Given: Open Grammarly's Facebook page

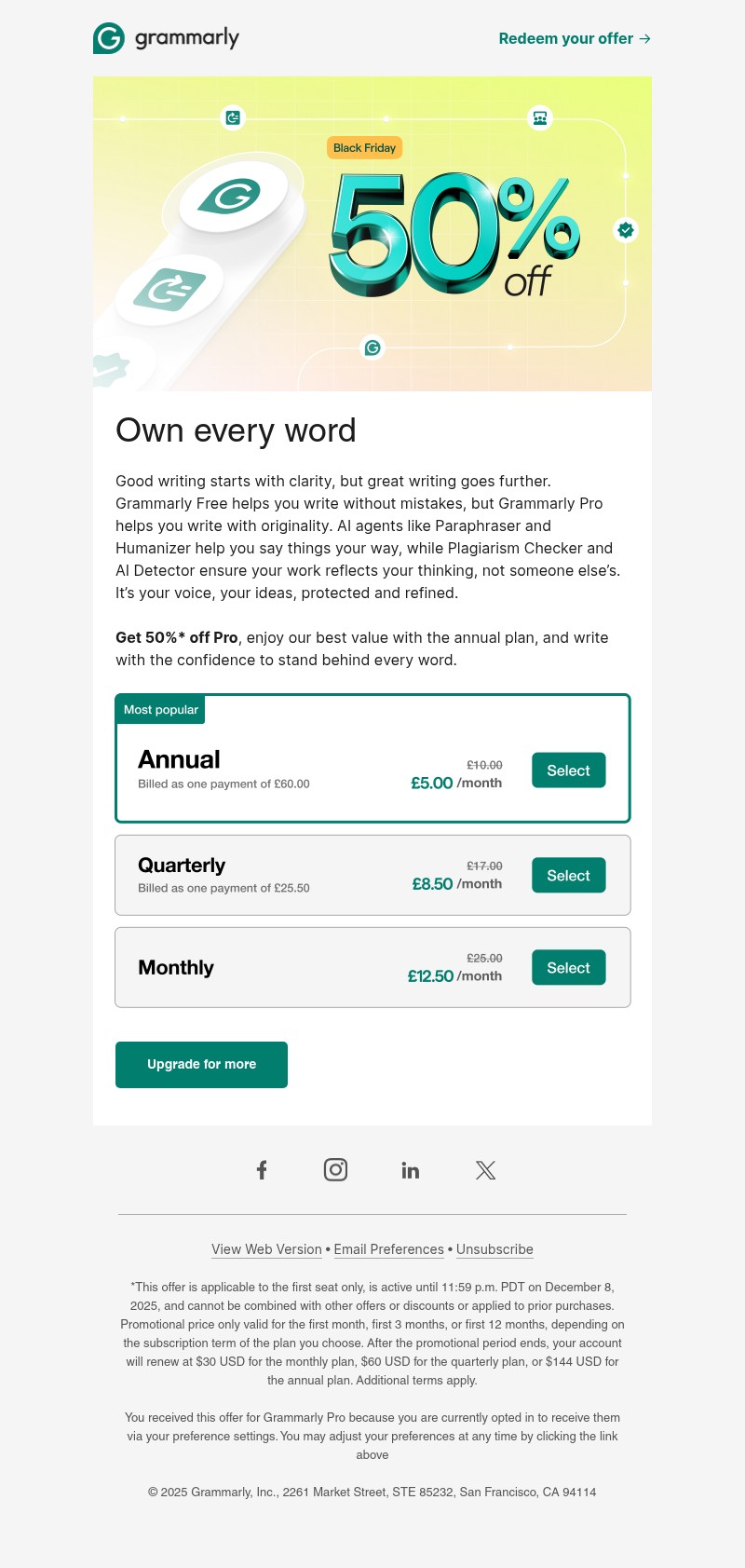Looking at the screenshot, I should (262, 1169).
